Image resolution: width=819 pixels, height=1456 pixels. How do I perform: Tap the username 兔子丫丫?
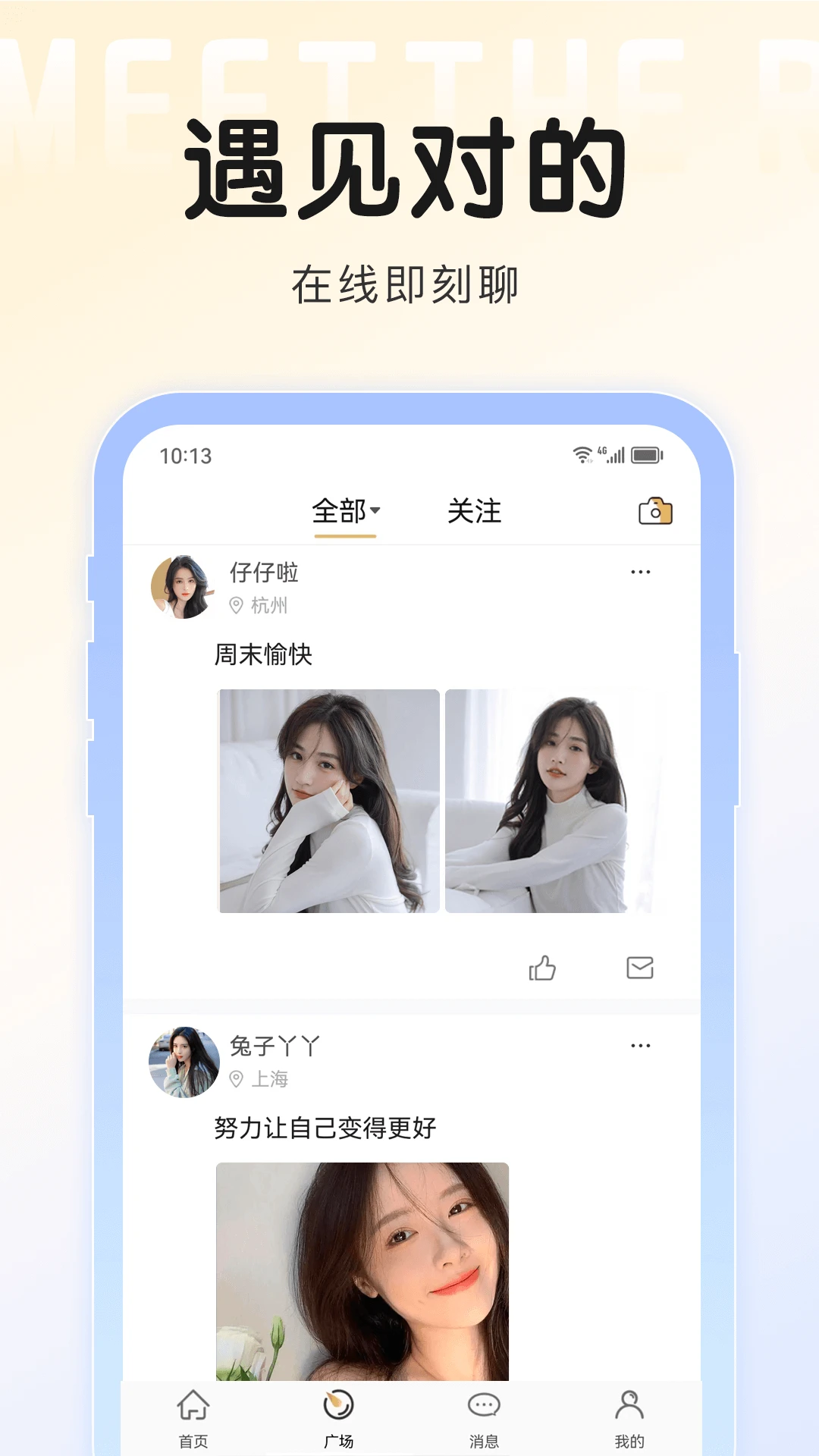click(x=276, y=1046)
